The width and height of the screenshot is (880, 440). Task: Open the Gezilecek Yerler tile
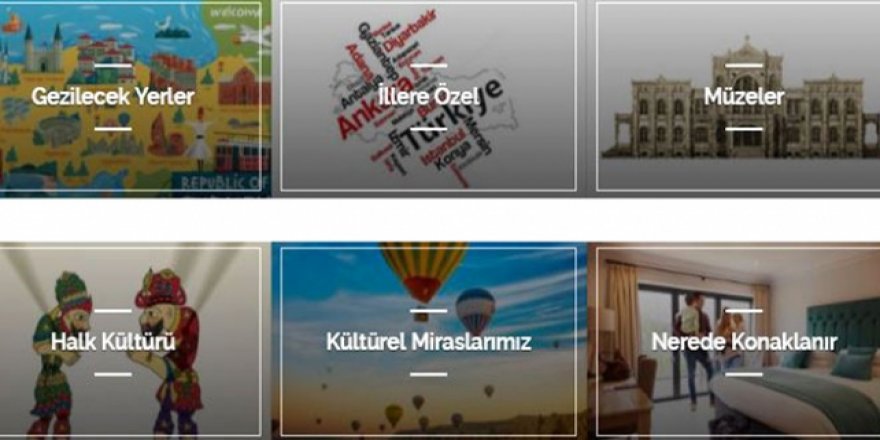coord(113,97)
